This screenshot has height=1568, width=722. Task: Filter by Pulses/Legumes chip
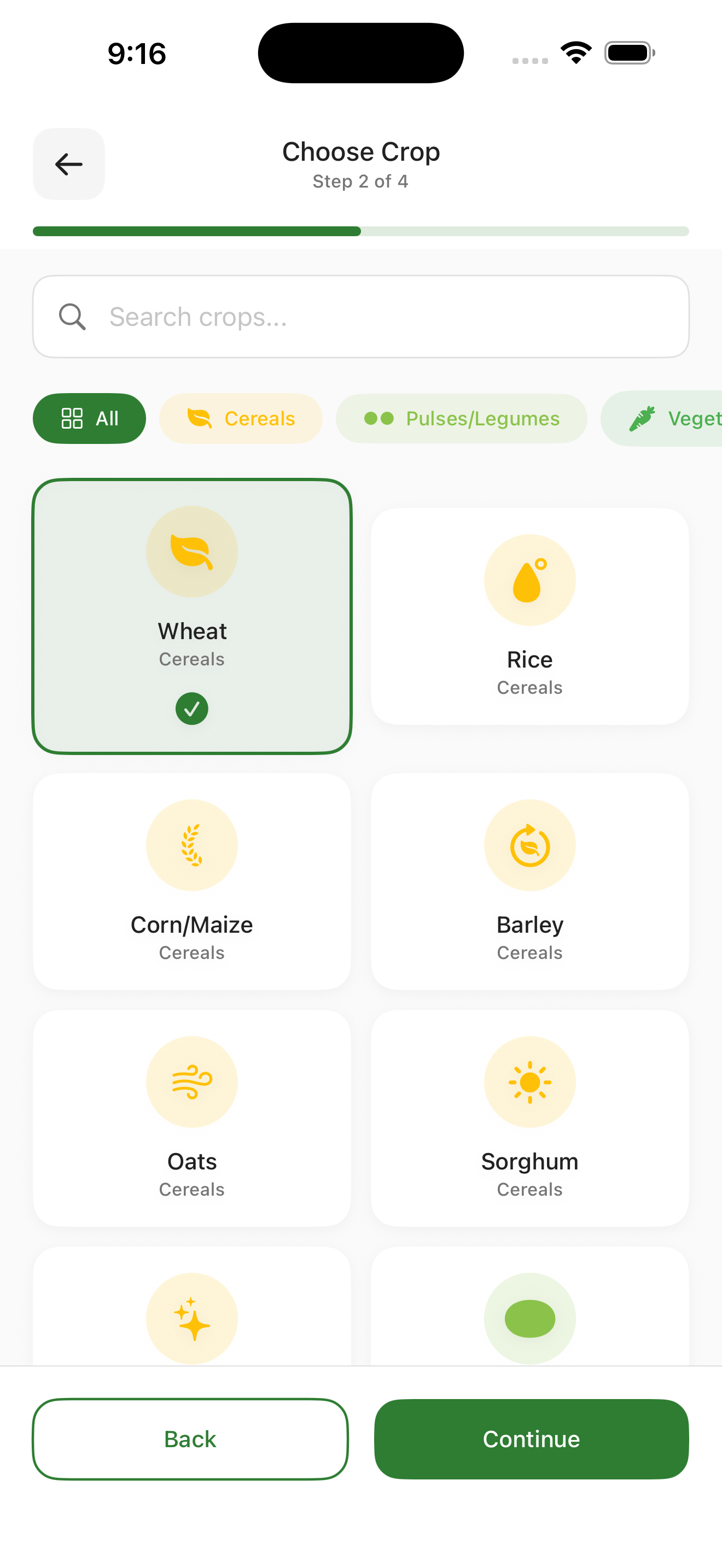pos(461,418)
